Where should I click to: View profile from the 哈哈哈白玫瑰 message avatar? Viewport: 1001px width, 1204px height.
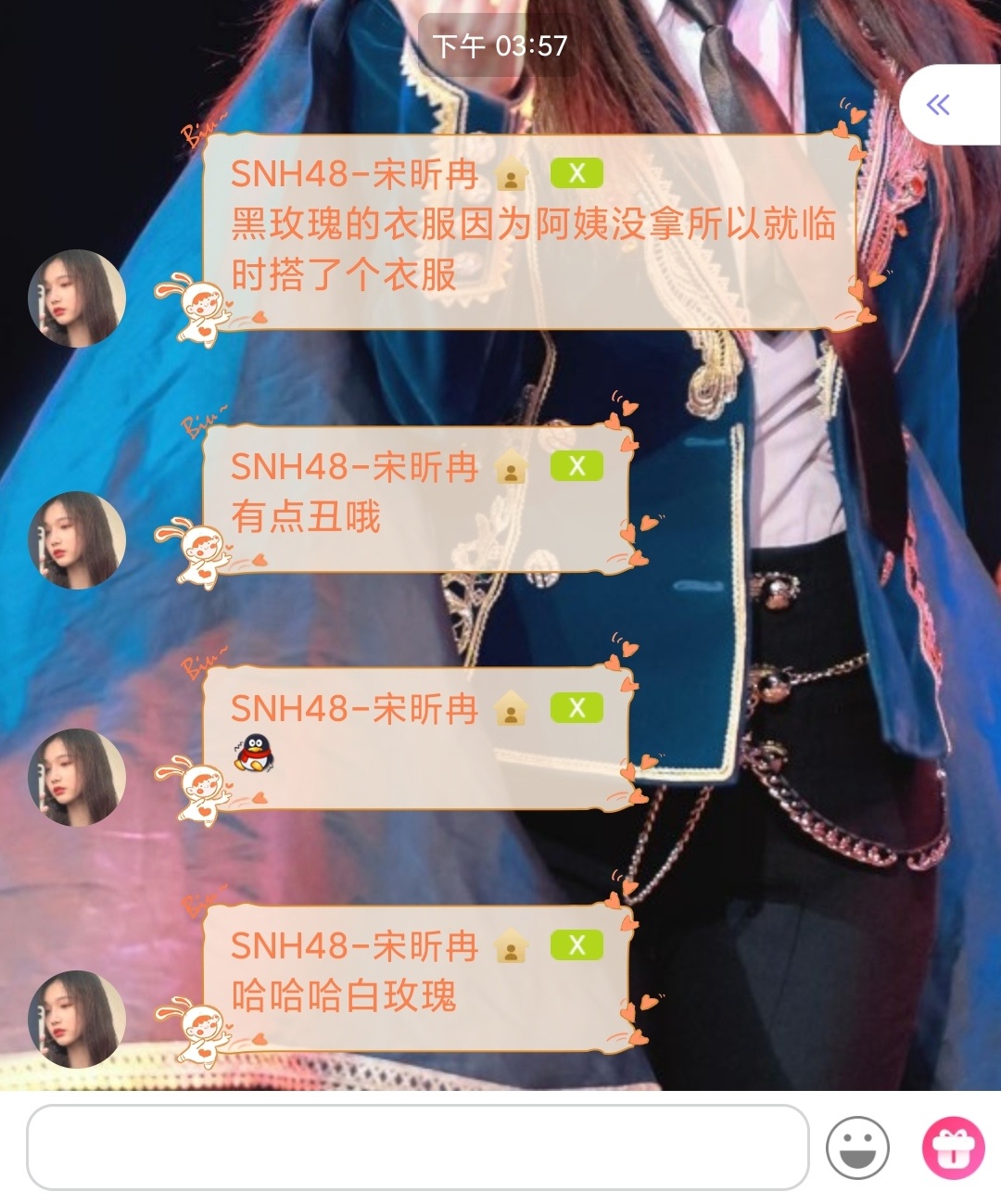(x=77, y=1019)
